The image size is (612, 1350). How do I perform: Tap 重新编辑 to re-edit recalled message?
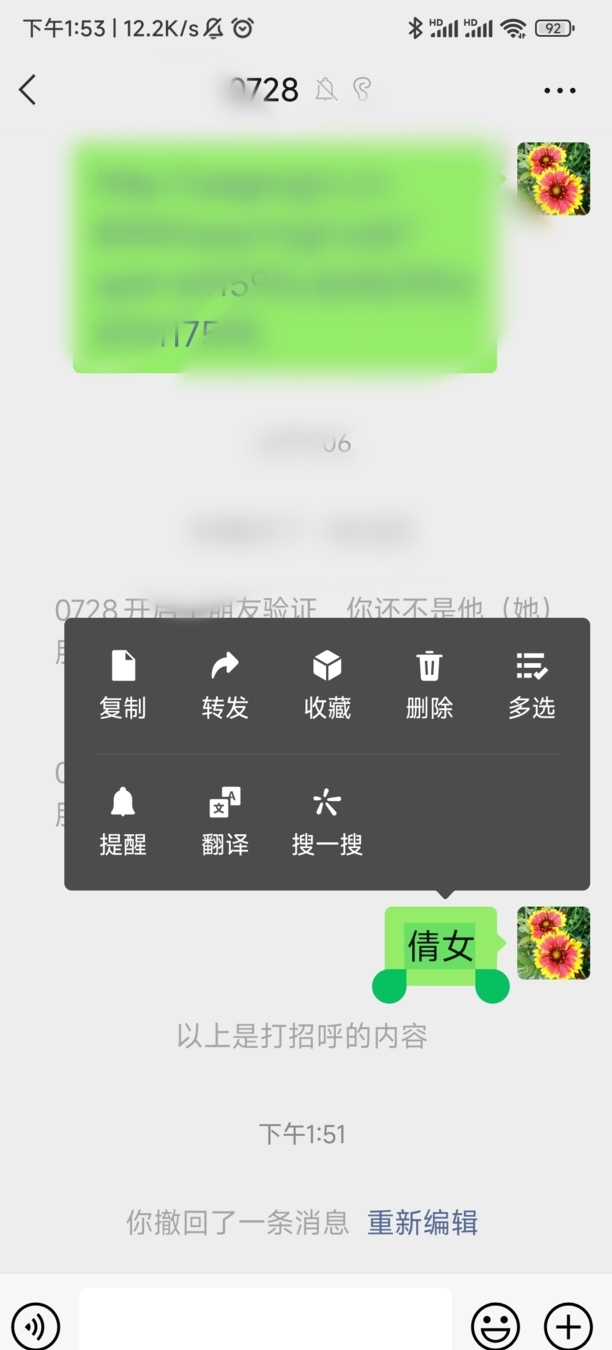(422, 1222)
